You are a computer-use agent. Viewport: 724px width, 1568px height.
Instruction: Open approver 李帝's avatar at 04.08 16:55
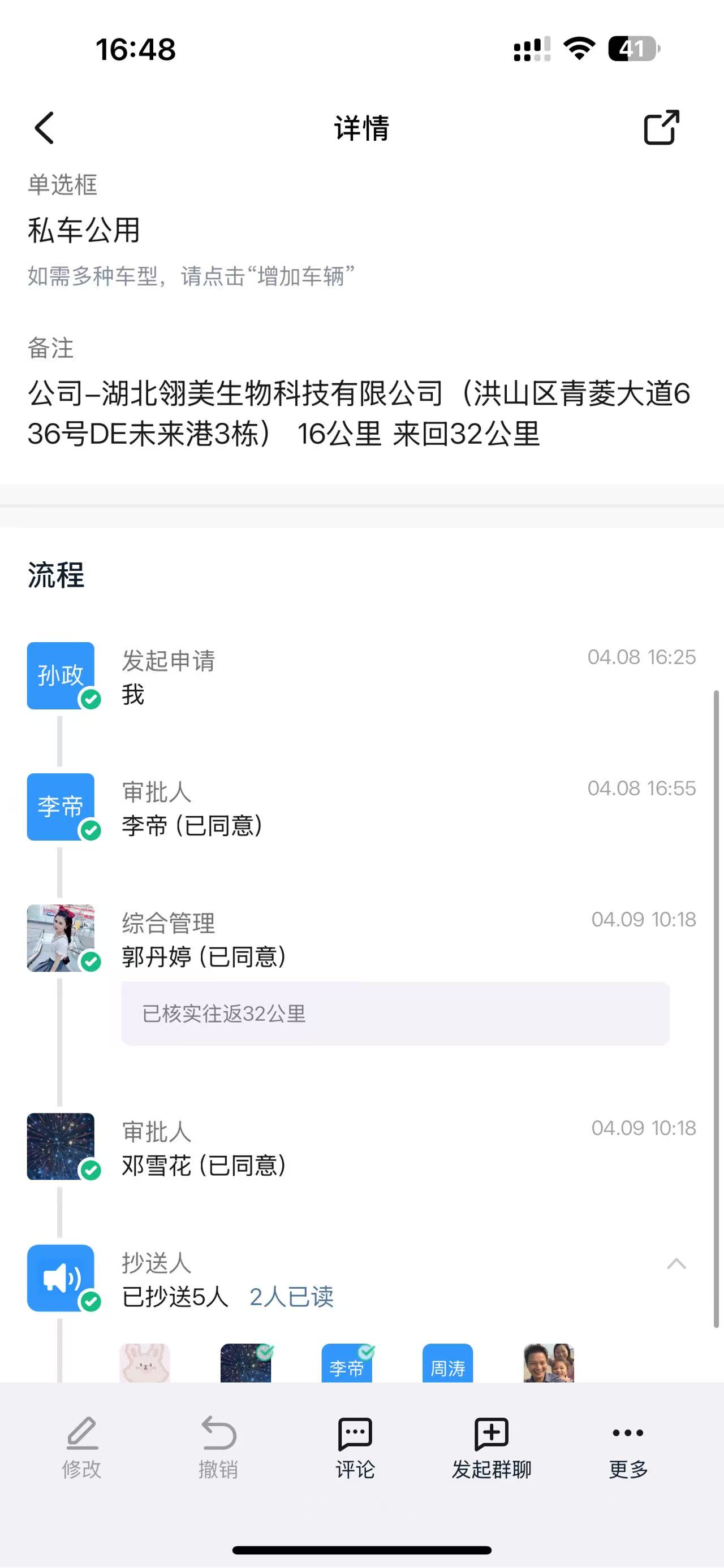coord(61,807)
